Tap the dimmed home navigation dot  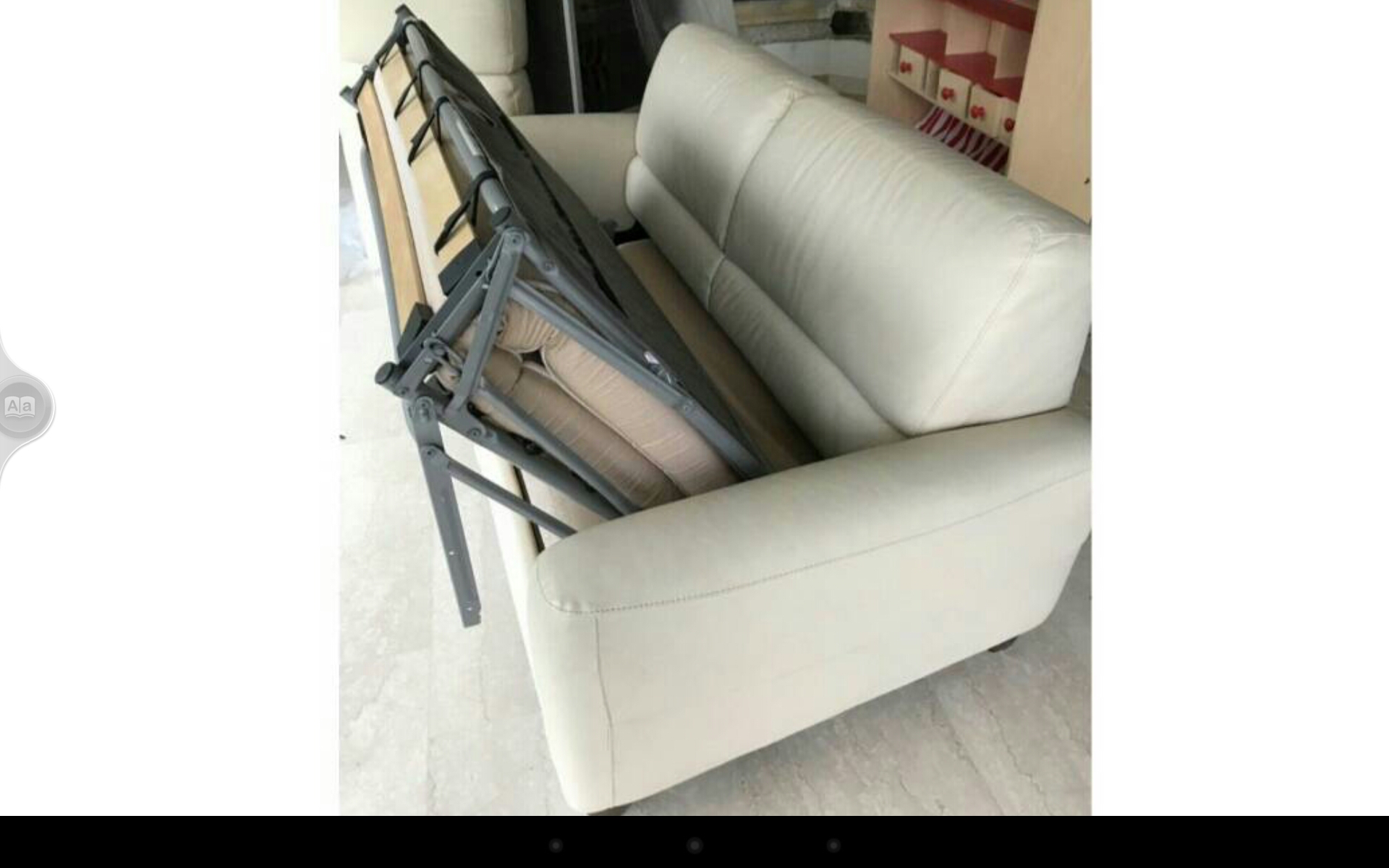pyautogui.click(x=694, y=845)
